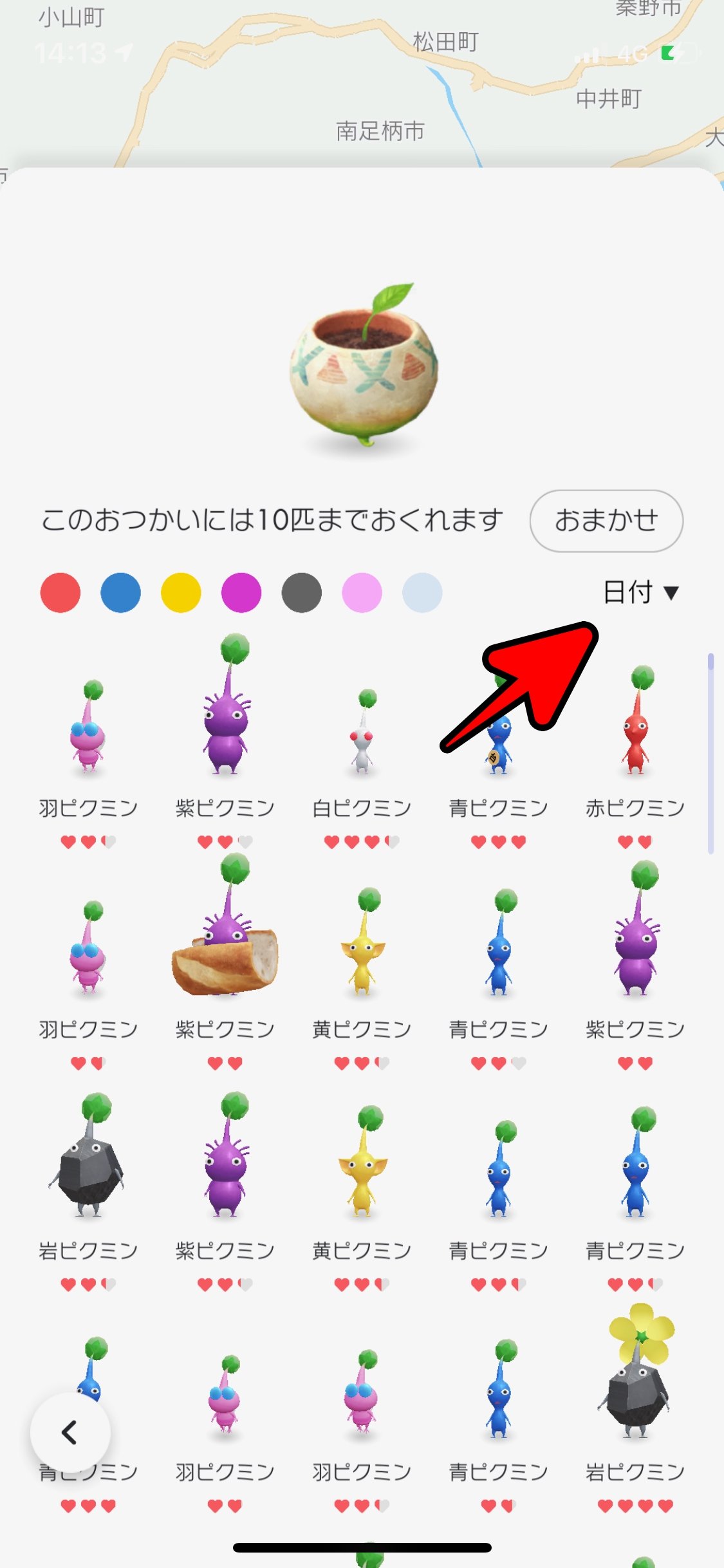Select the 赤ピクミン
Screen dimensions: 724x1568
[x=635, y=727]
